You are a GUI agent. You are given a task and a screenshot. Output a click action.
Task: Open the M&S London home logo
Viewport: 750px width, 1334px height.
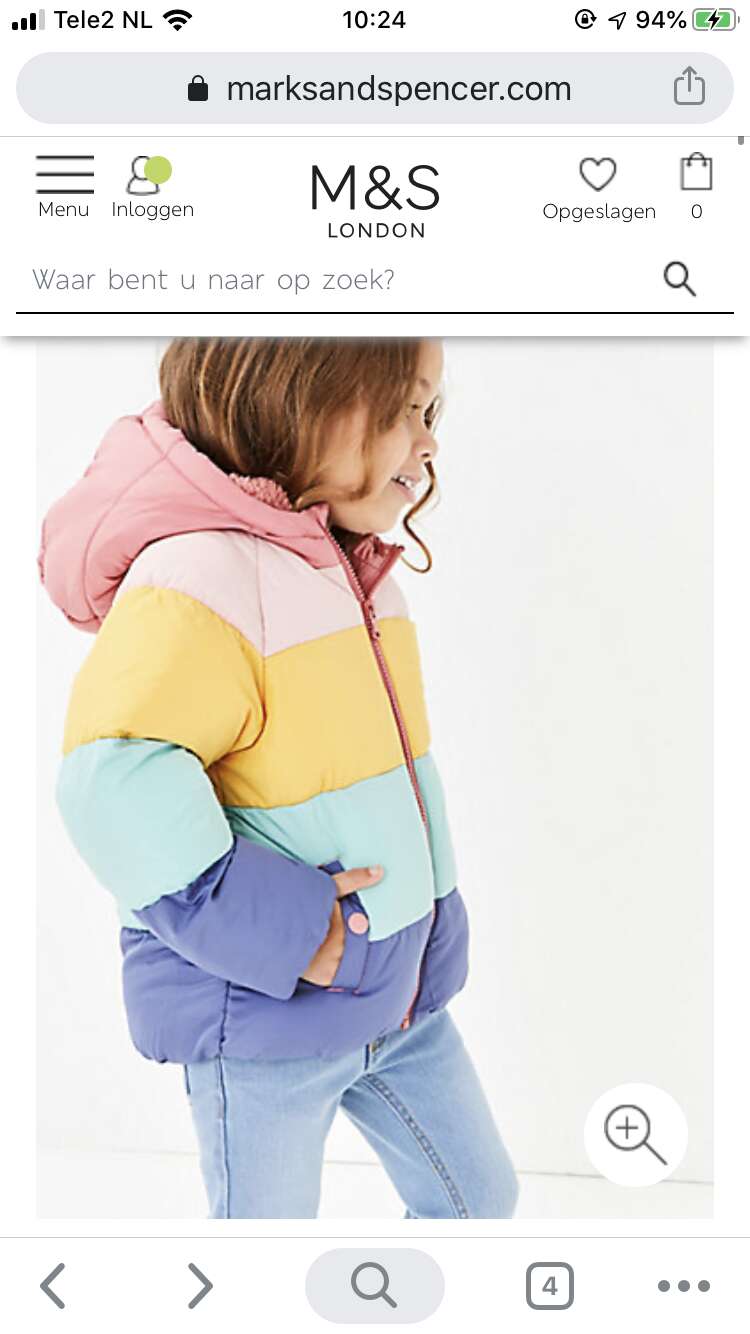[x=375, y=201]
